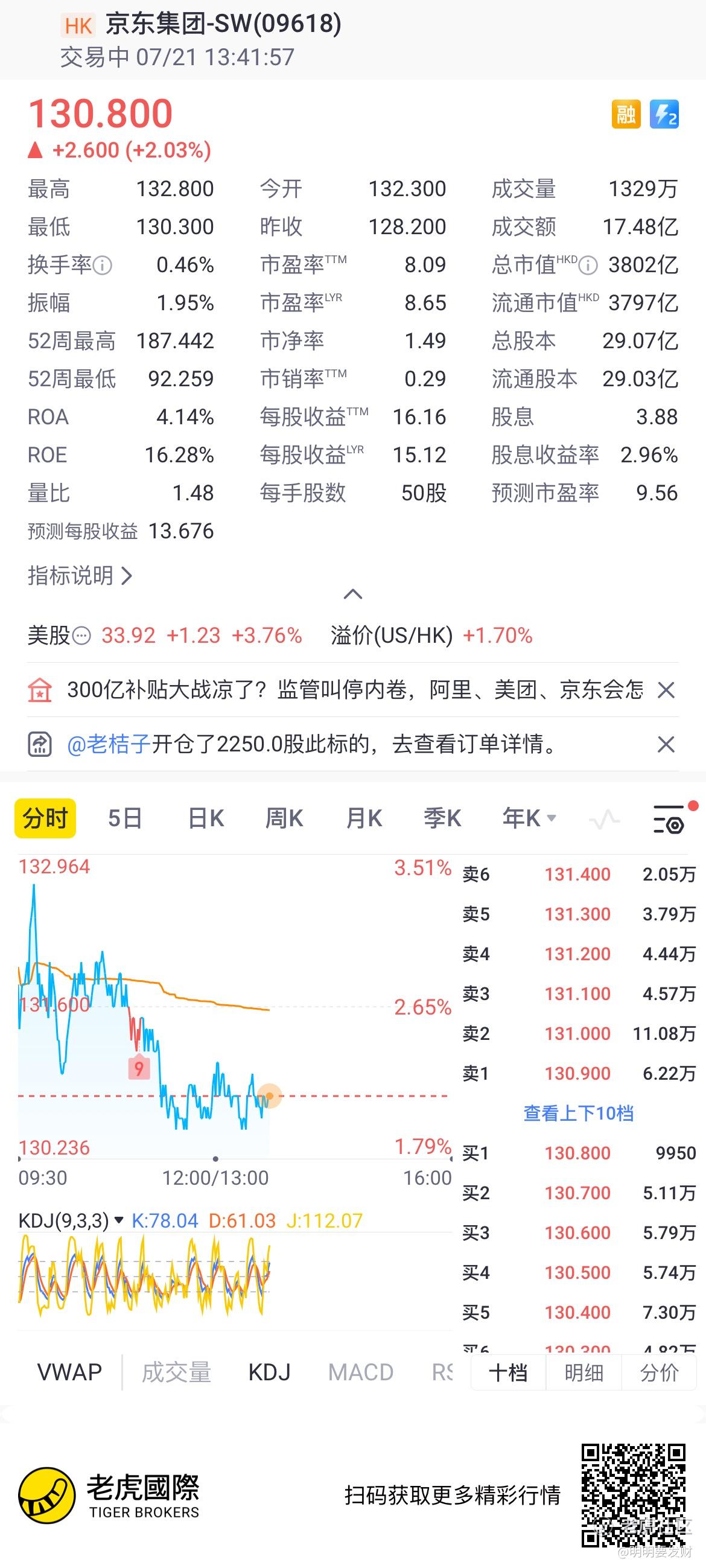The height and width of the screenshot is (1568, 706).
Task: Open the KDJ(9,3,3) parameter dropdown
Action: point(71,1220)
